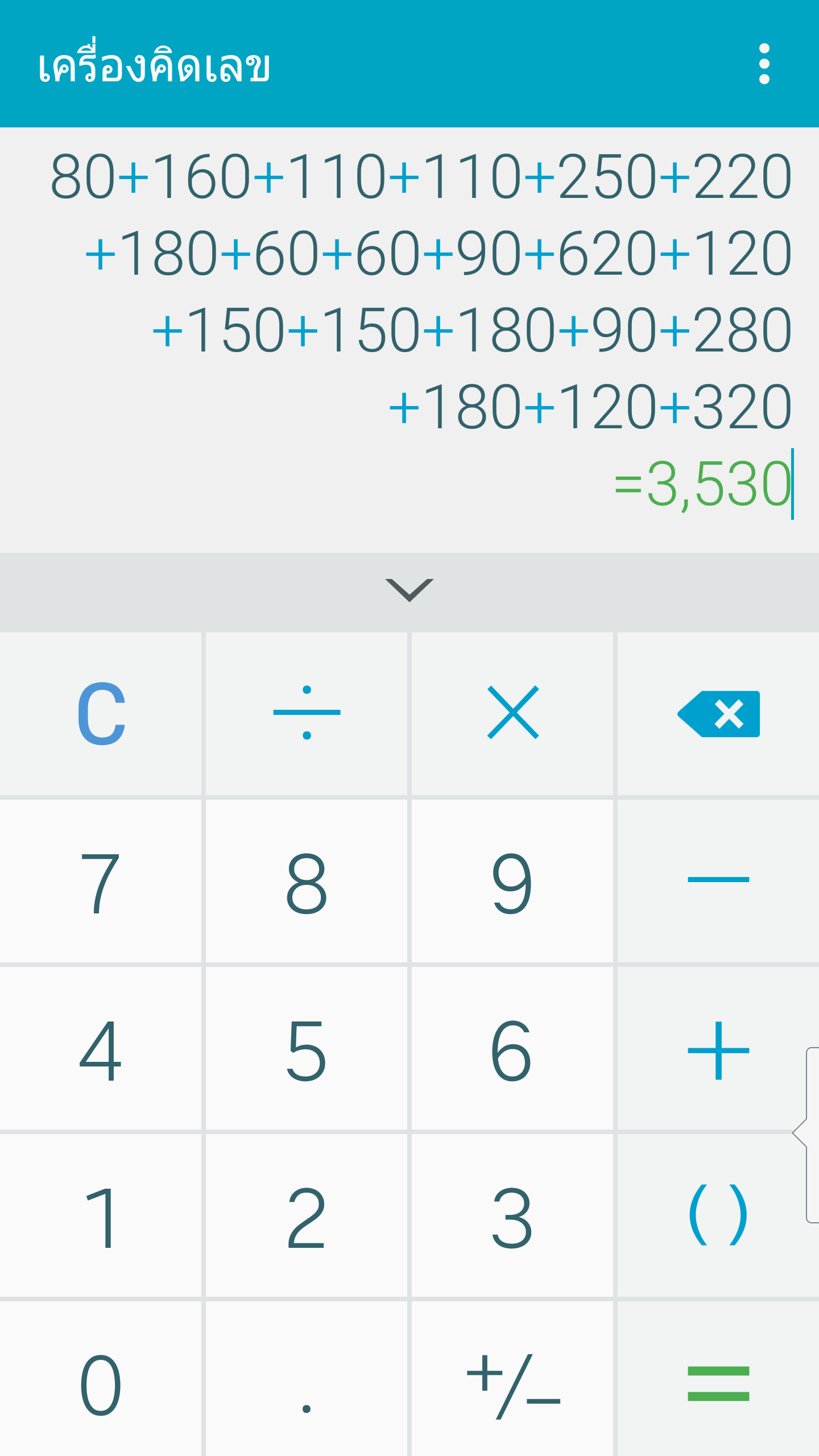The image size is (819, 1456).
Task: Enter the digit 7
Action: [x=101, y=882]
